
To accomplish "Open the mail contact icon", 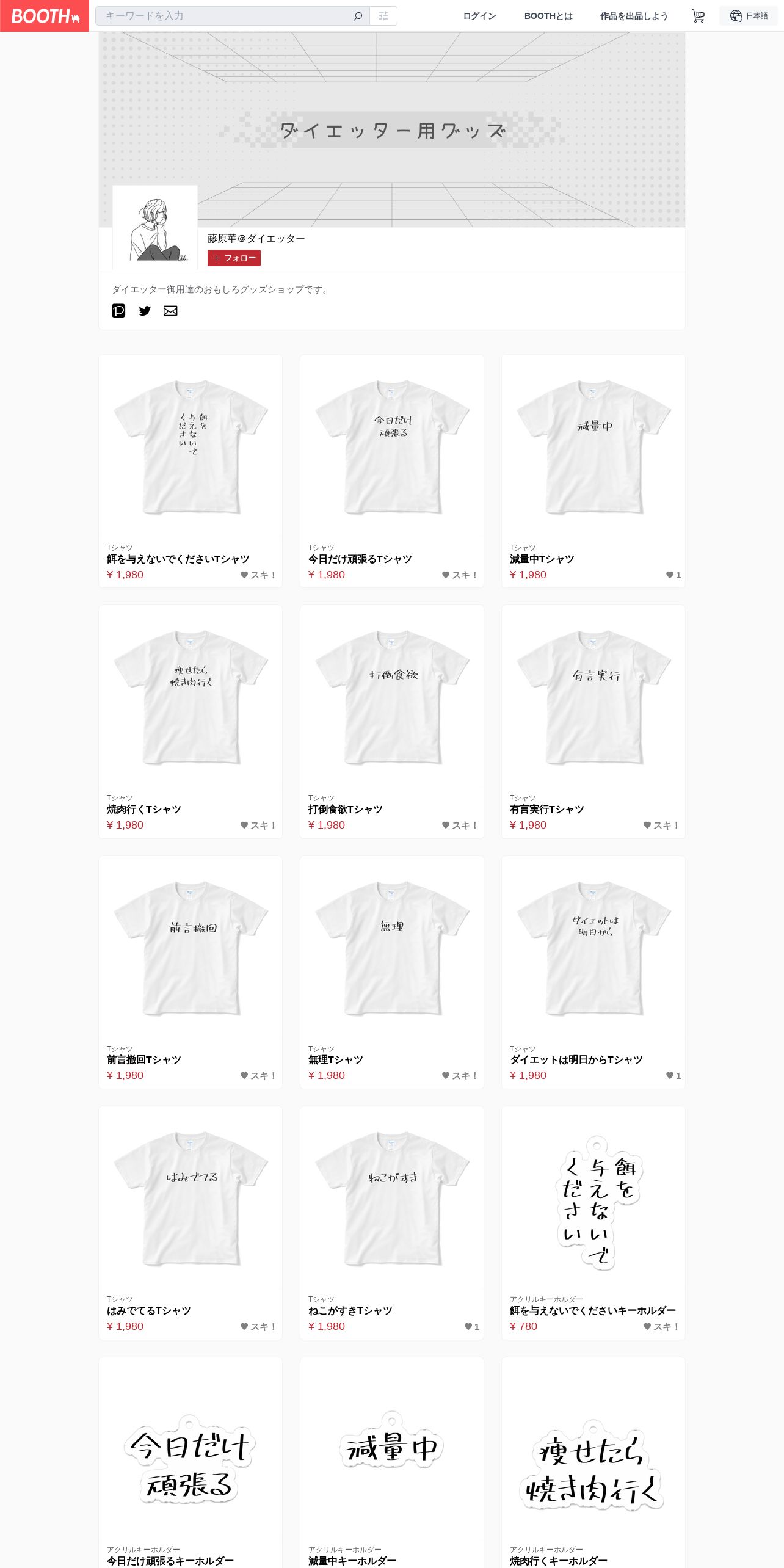I will pyautogui.click(x=170, y=311).
